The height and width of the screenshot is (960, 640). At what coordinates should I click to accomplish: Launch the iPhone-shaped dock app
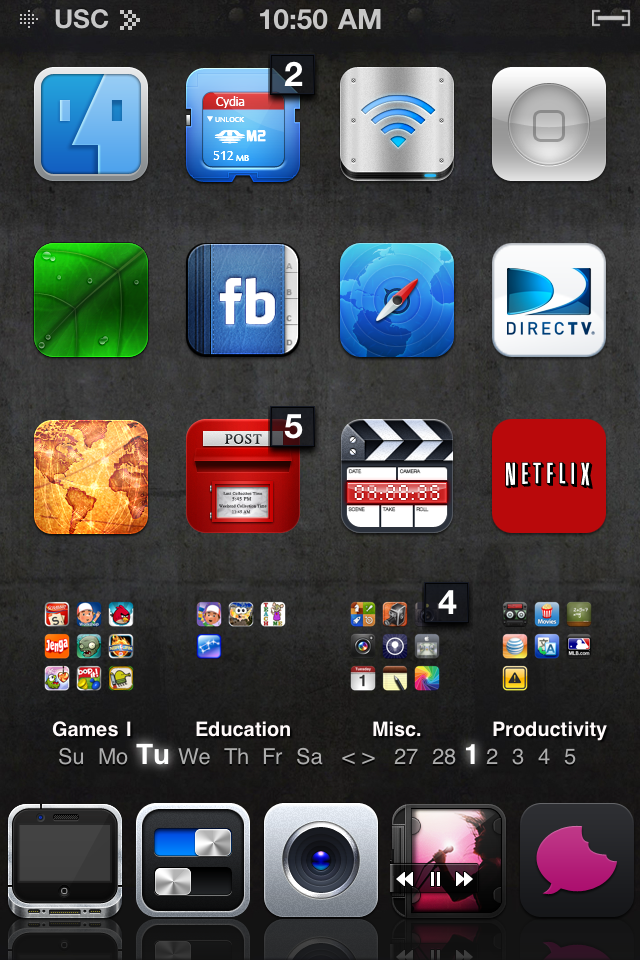pyautogui.click(x=65, y=860)
